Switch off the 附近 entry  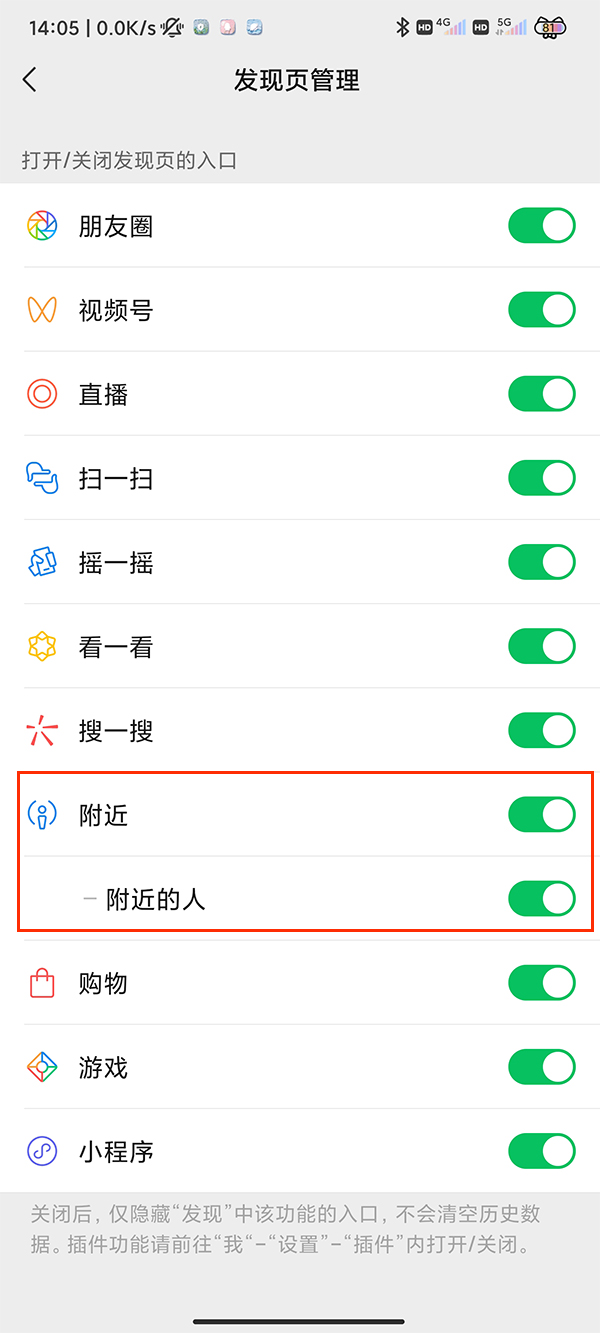coord(542,815)
